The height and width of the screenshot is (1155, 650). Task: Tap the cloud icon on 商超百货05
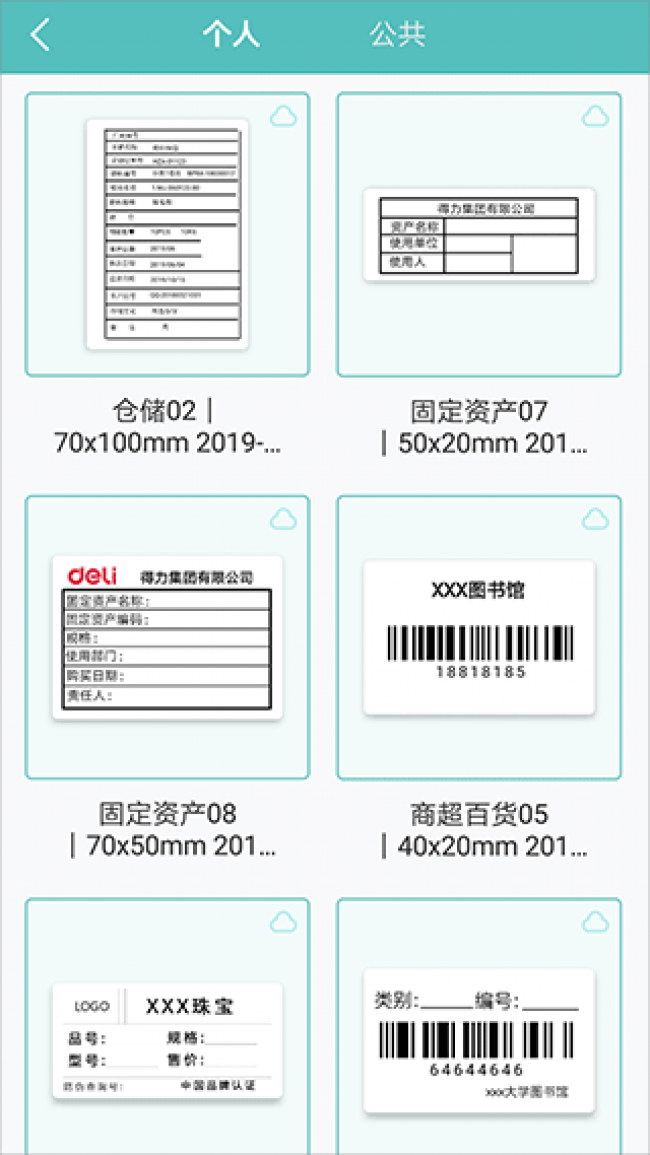coord(596,519)
